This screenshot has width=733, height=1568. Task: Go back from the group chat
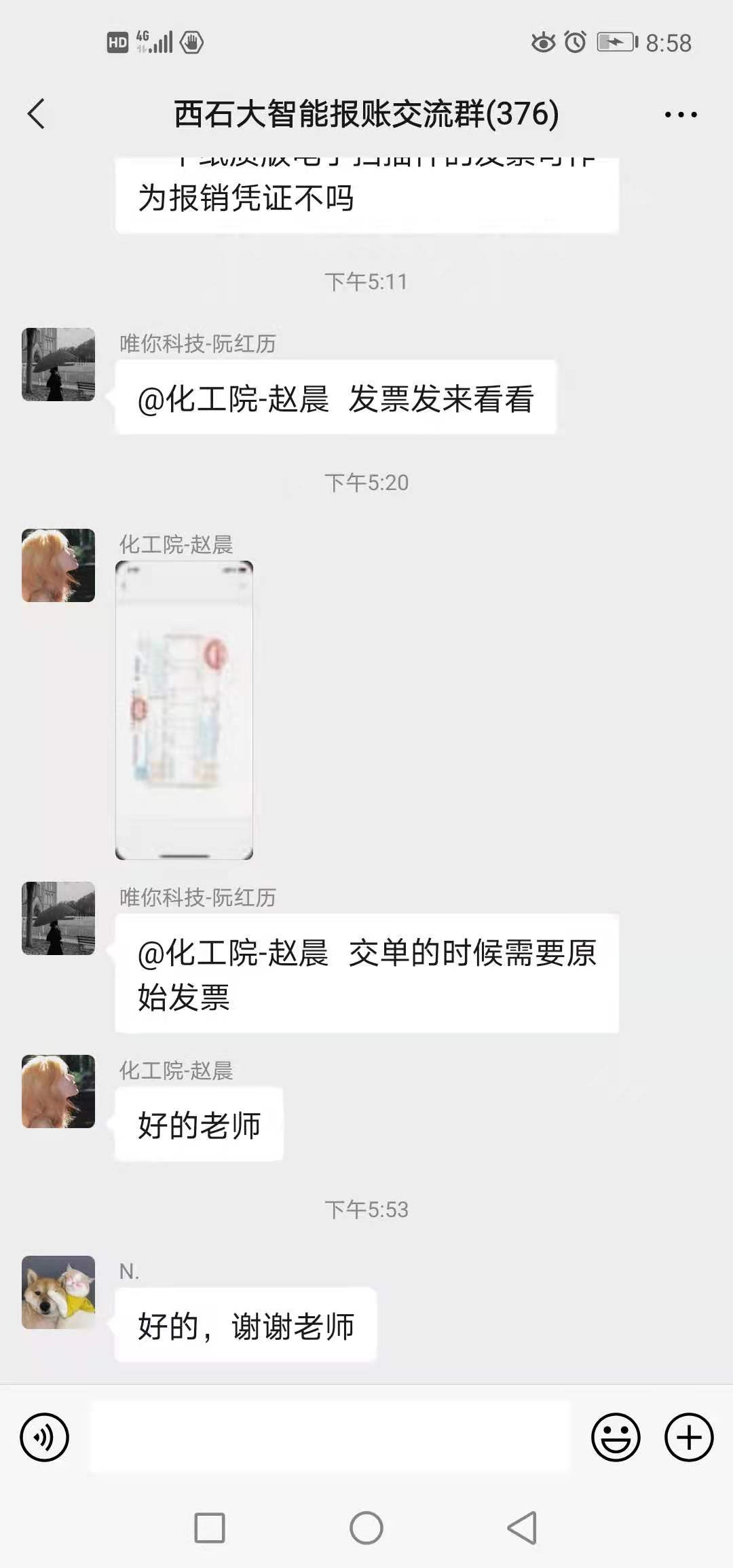click(x=37, y=113)
